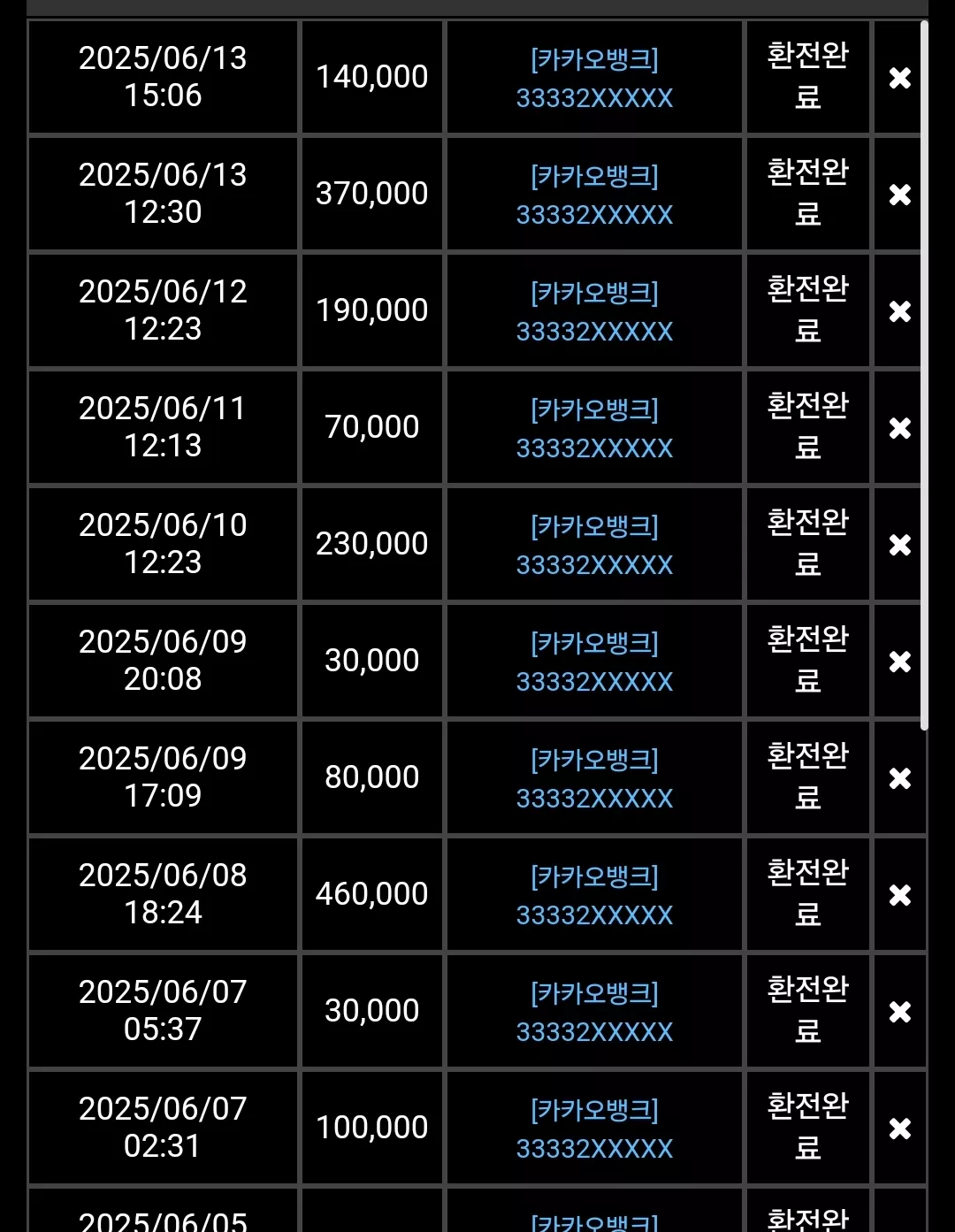
Task: Delete the 30,000 record from 06/07 05:37
Action: [x=899, y=1012]
